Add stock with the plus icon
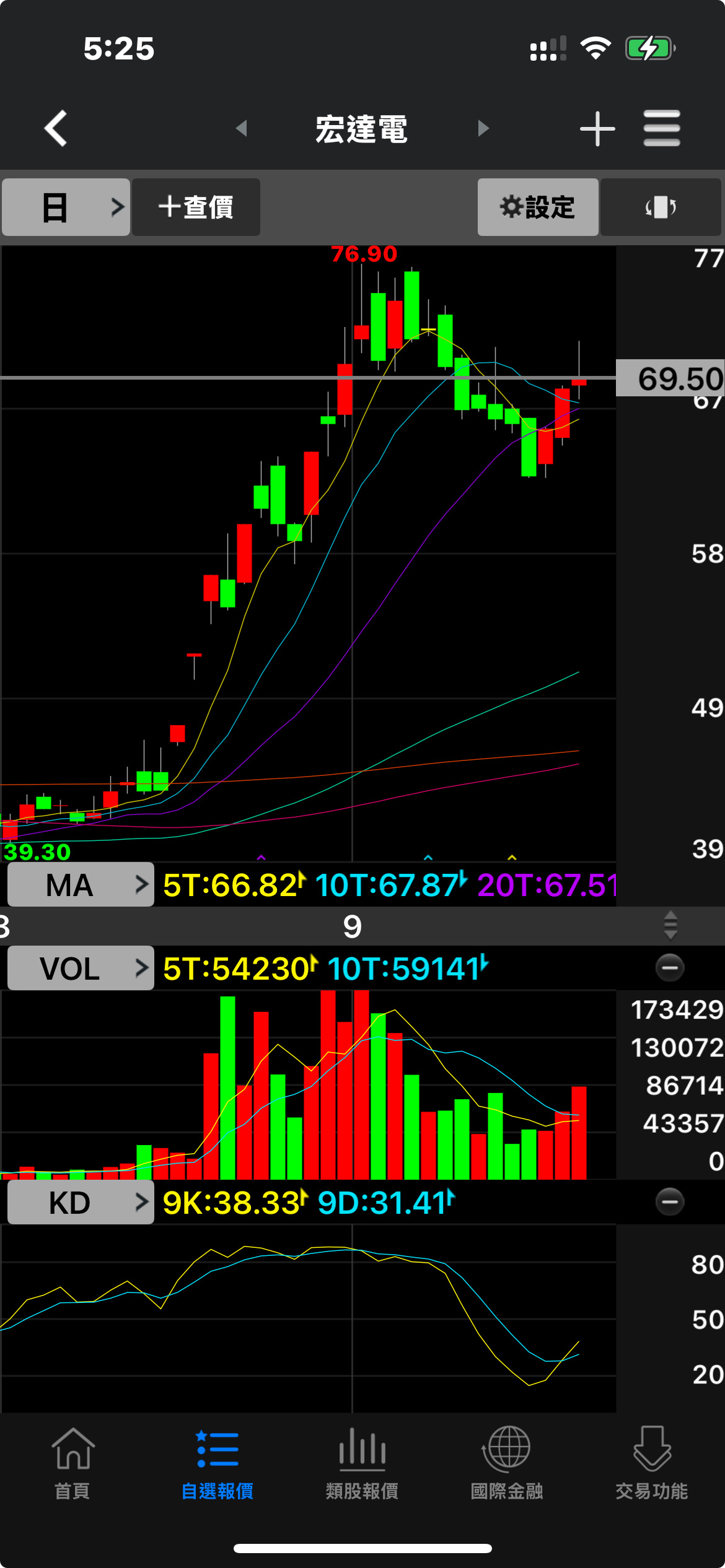Screen dimensions: 725x1568 597,129
